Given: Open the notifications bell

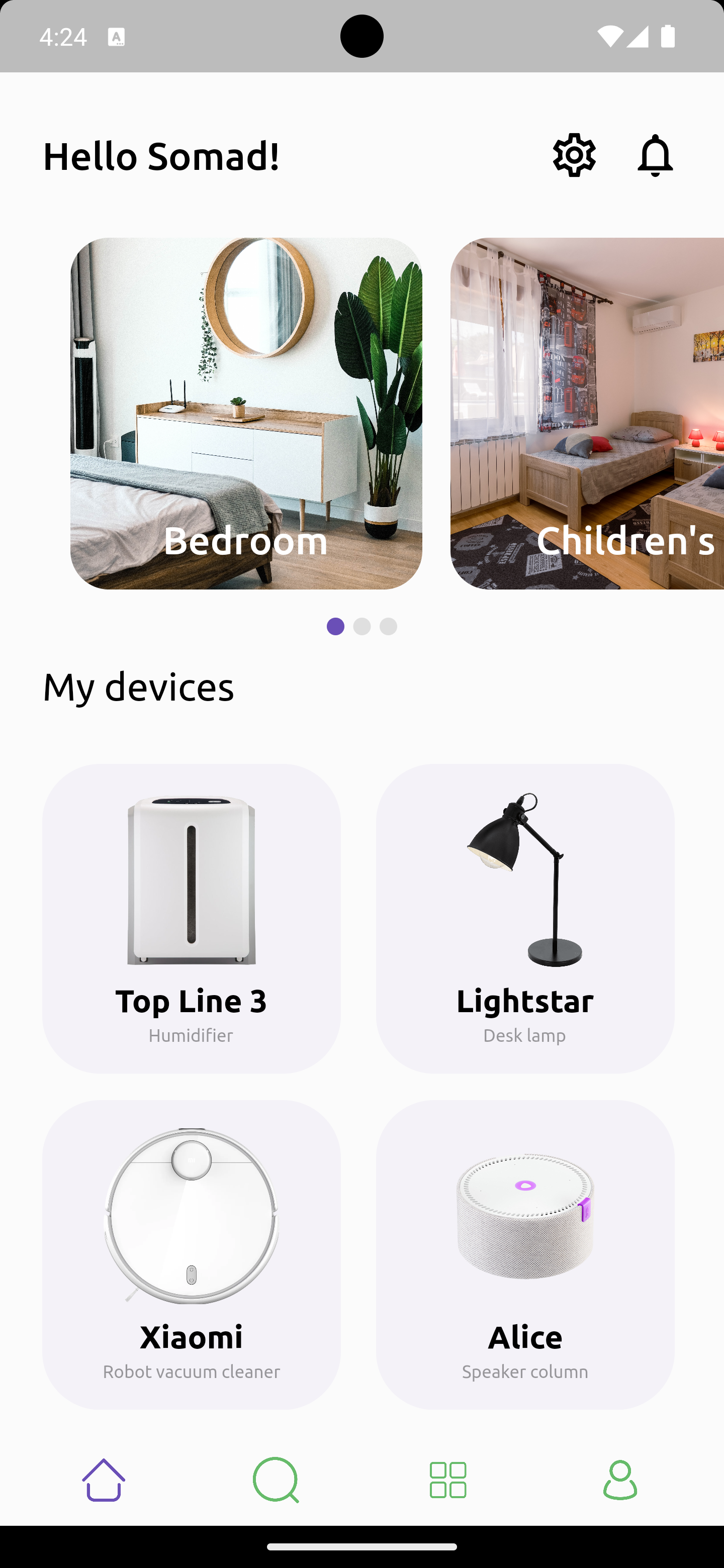Looking at the screenshot, I should tap(655, 155).
